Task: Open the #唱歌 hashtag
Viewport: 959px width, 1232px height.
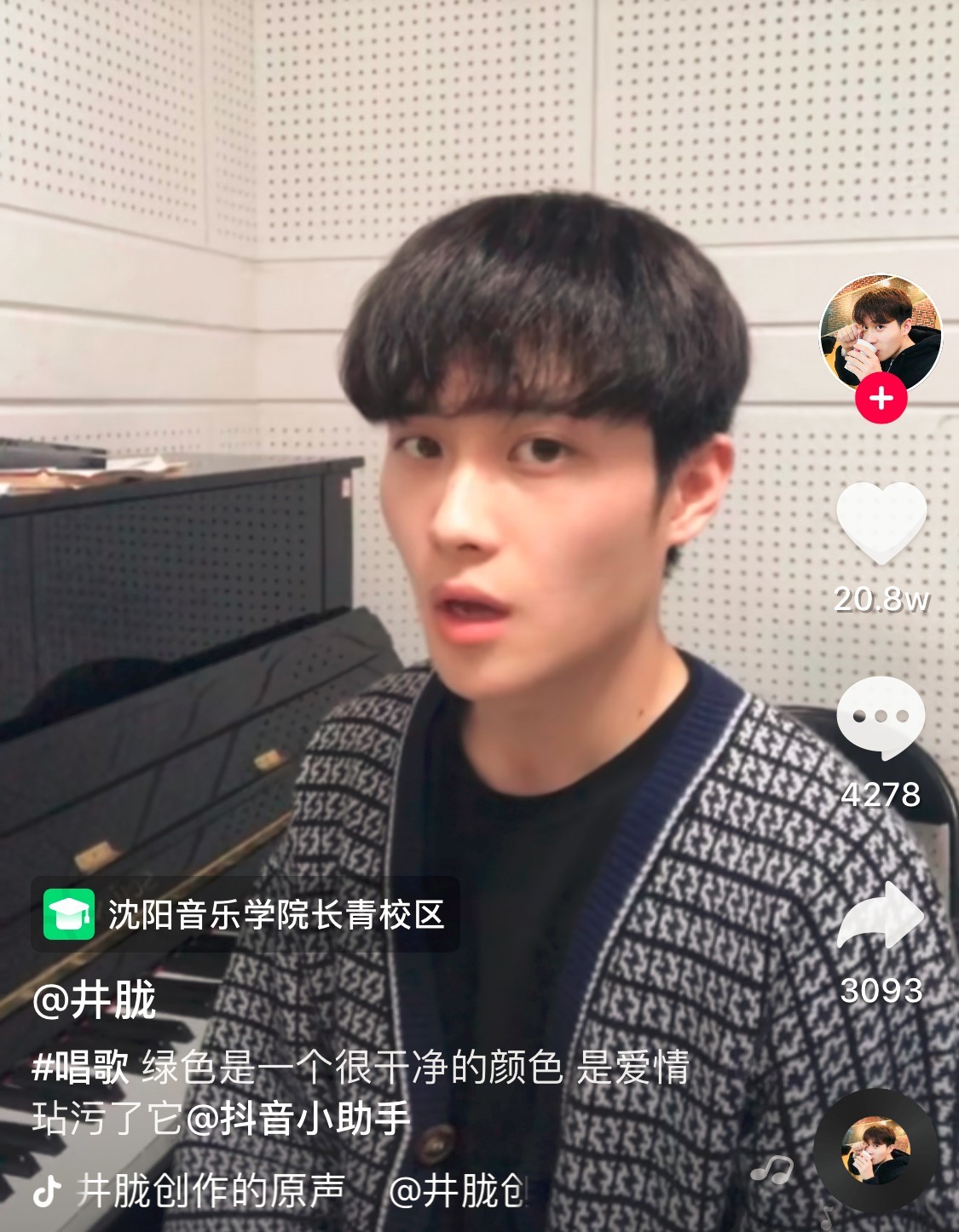Action: [81, 1068]
